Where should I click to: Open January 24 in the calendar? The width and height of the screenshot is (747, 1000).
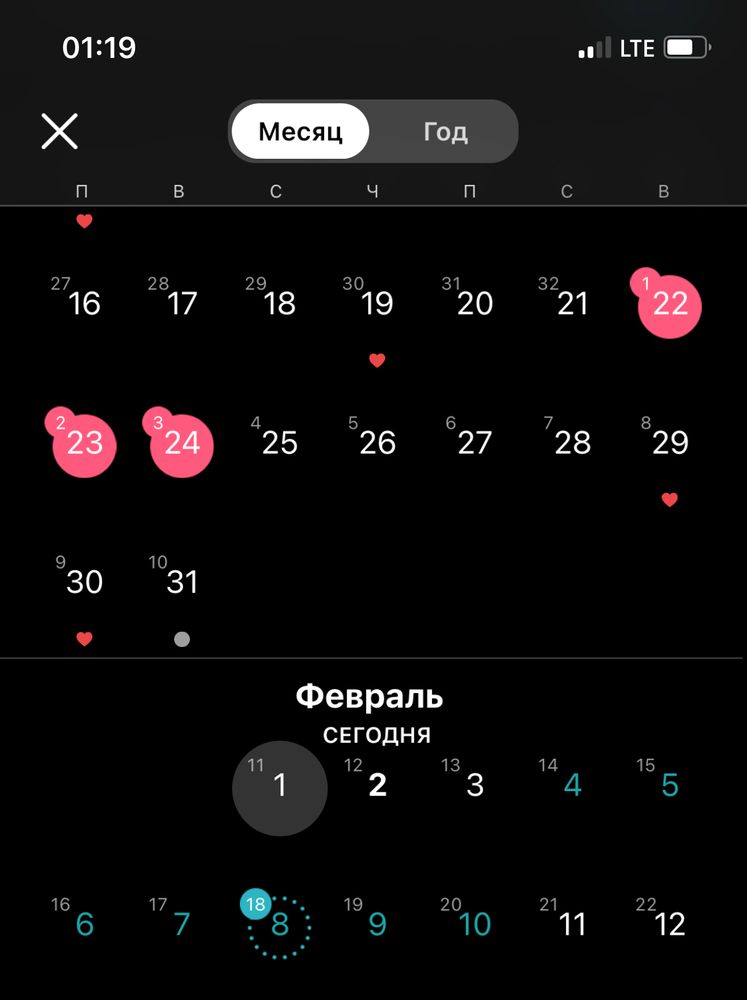click(182, 443)
